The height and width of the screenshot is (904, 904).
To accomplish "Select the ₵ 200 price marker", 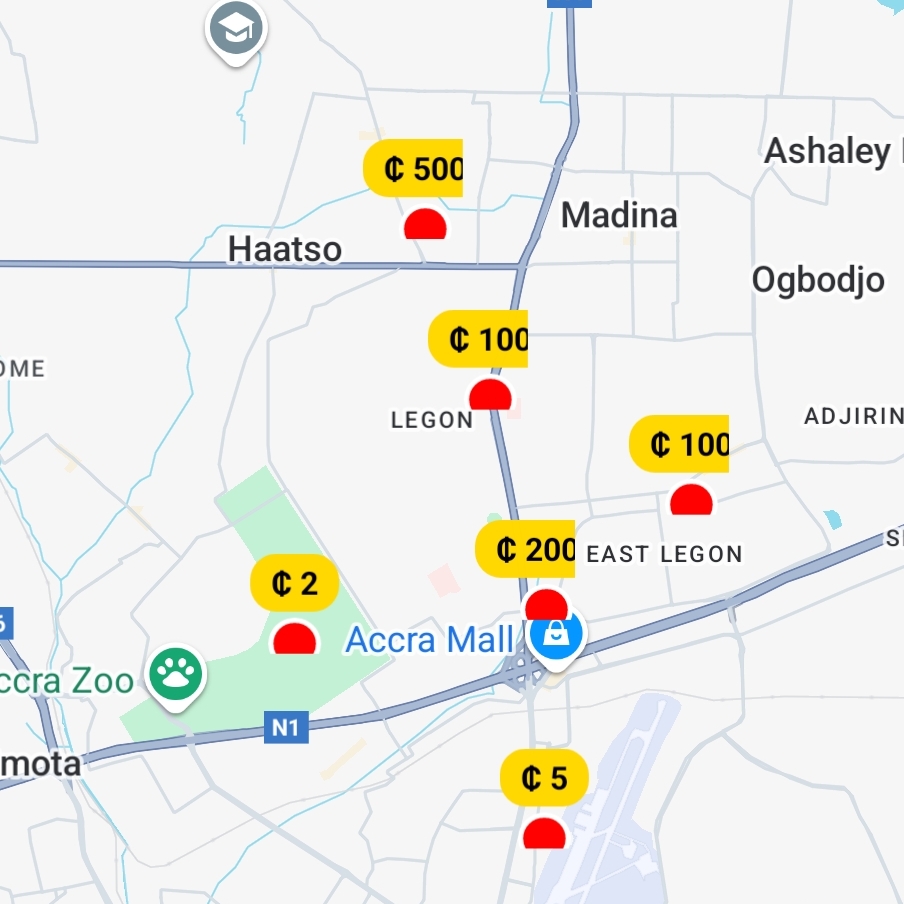I will tap(526, 549).
